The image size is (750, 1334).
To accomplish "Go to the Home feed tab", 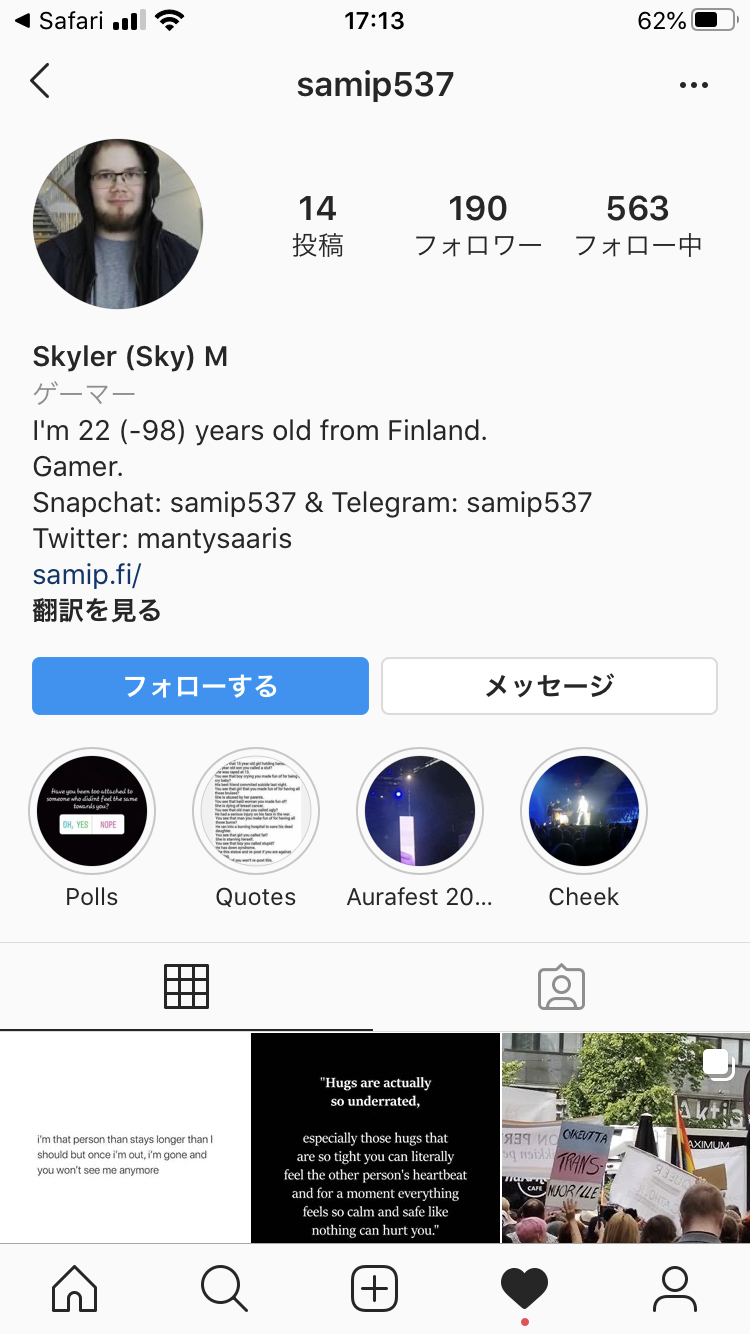I will 75,1288.
